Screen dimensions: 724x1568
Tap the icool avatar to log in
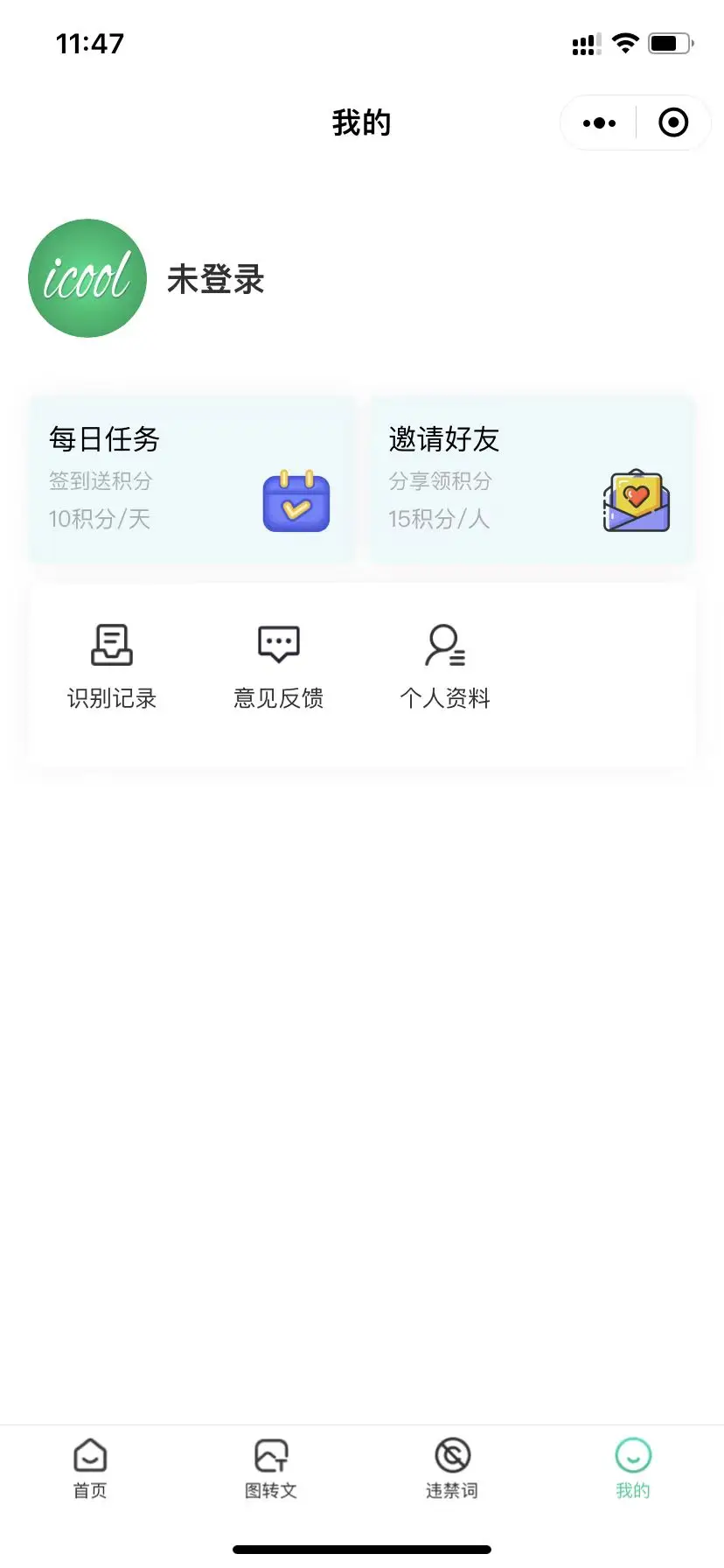click(87, 278)
